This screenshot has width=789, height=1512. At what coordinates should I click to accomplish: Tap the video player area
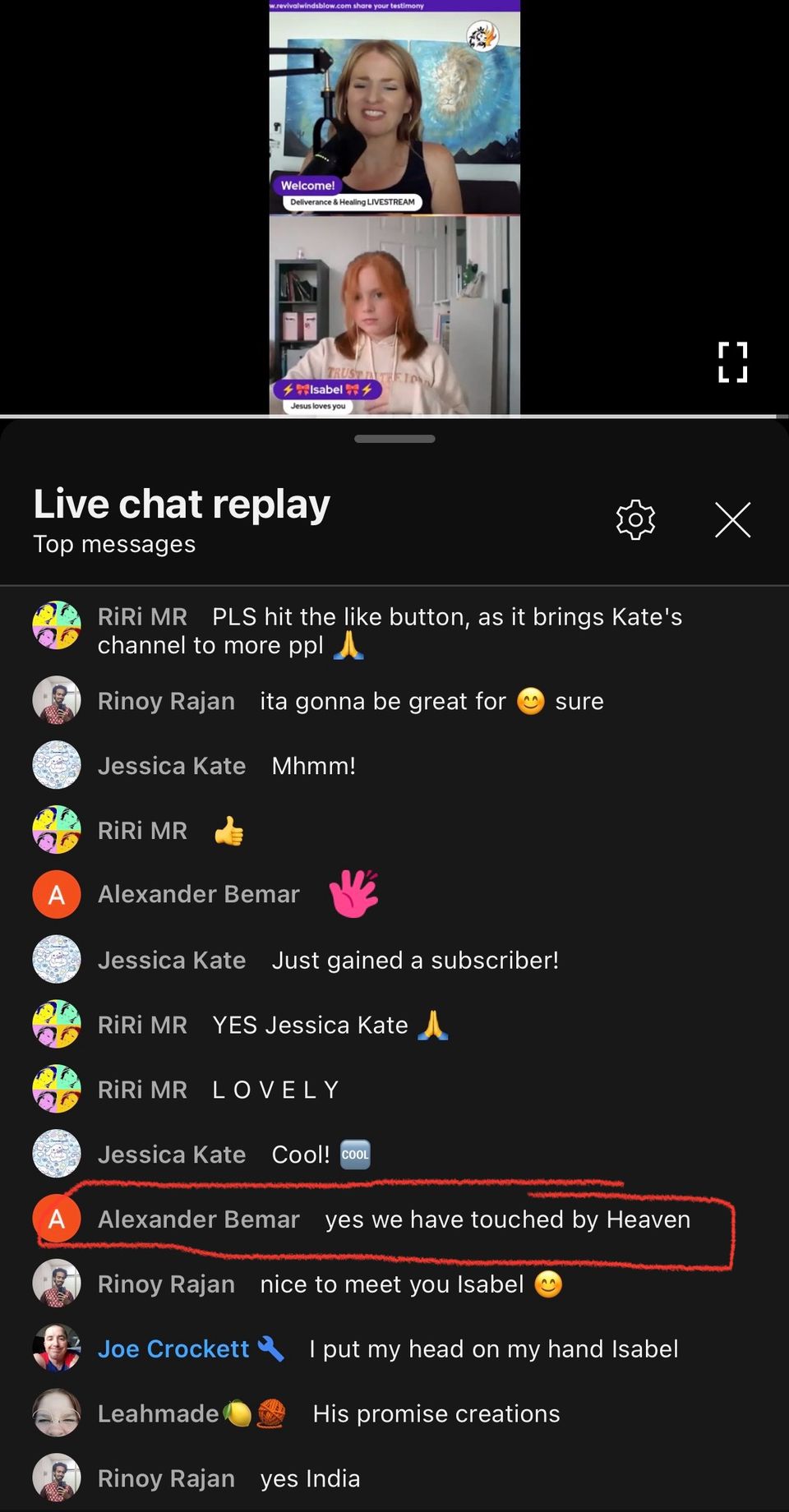pos(394,210)
